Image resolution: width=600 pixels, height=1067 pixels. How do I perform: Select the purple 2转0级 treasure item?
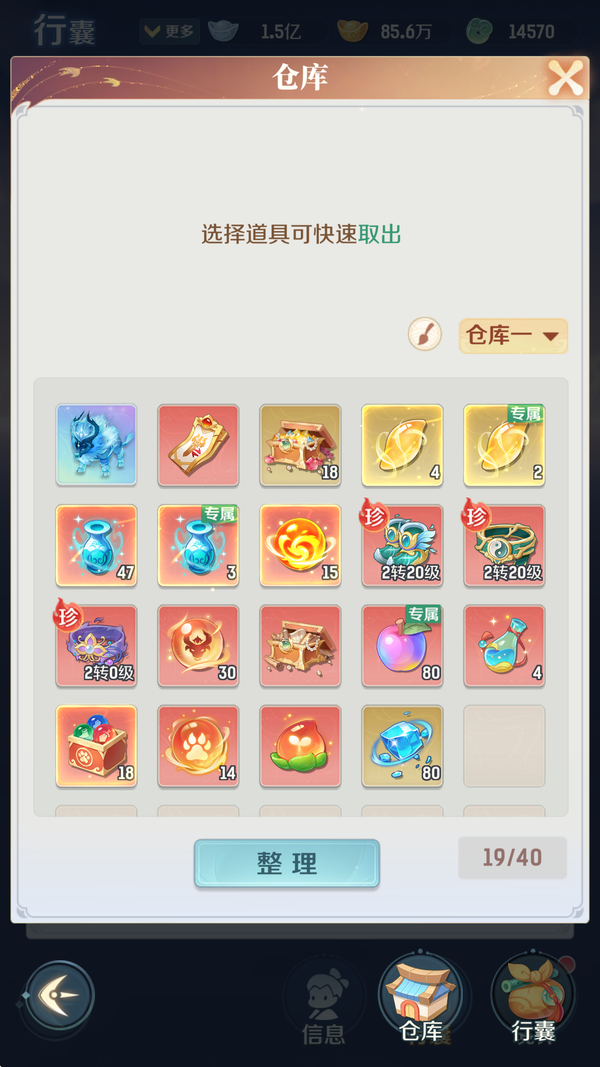[x=96, y=645]
